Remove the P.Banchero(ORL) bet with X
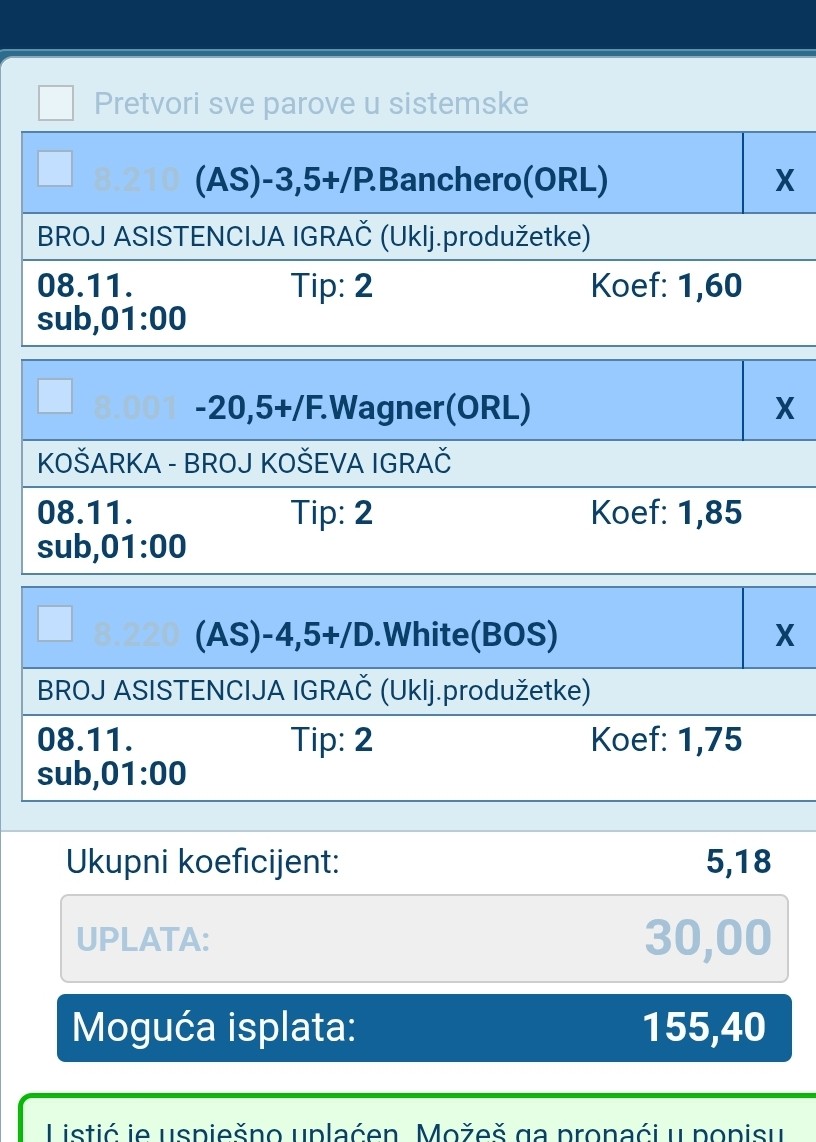Screen dimensions: 816x1142 click(784, 180)
